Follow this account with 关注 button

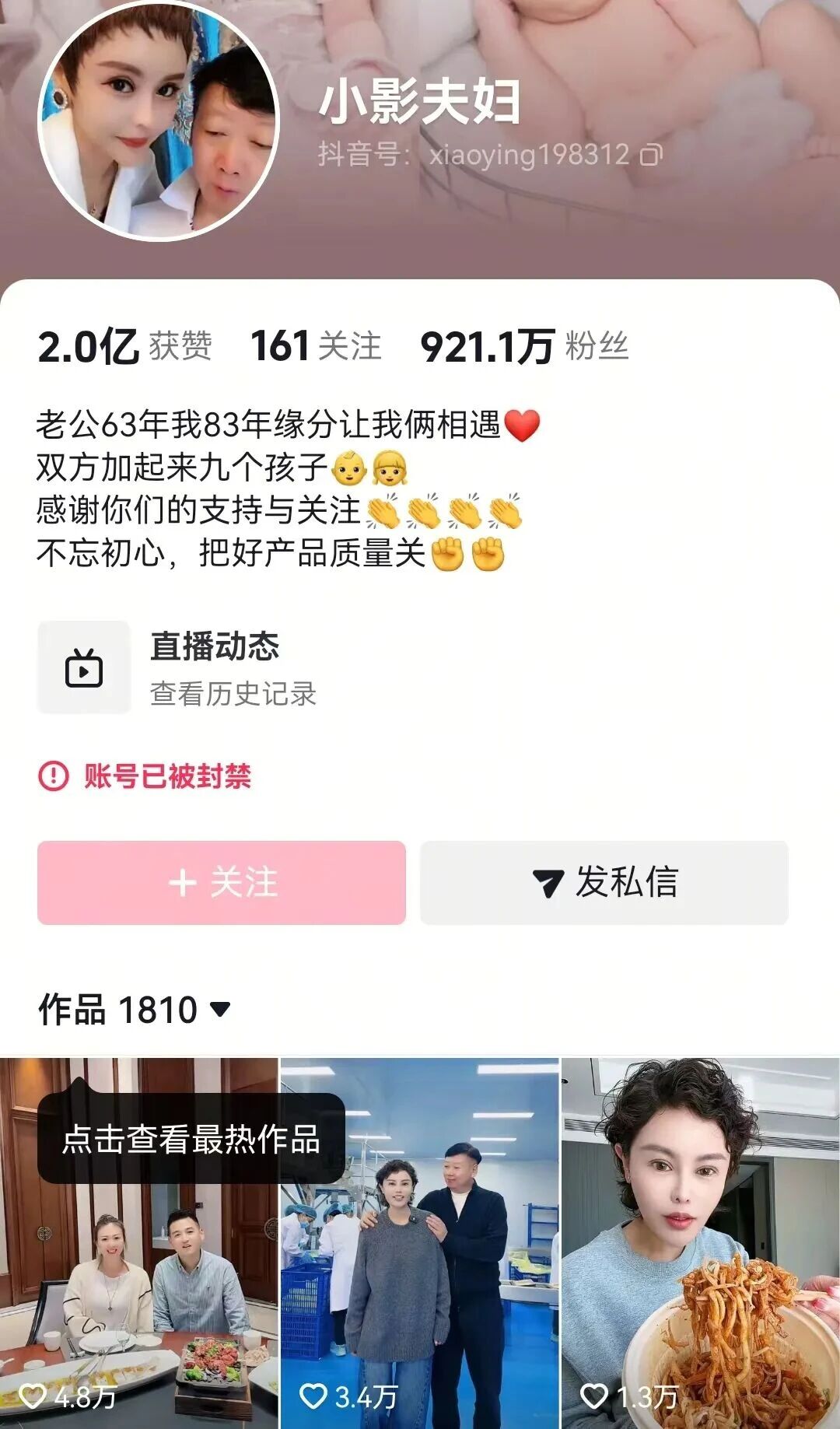point(222,882)
